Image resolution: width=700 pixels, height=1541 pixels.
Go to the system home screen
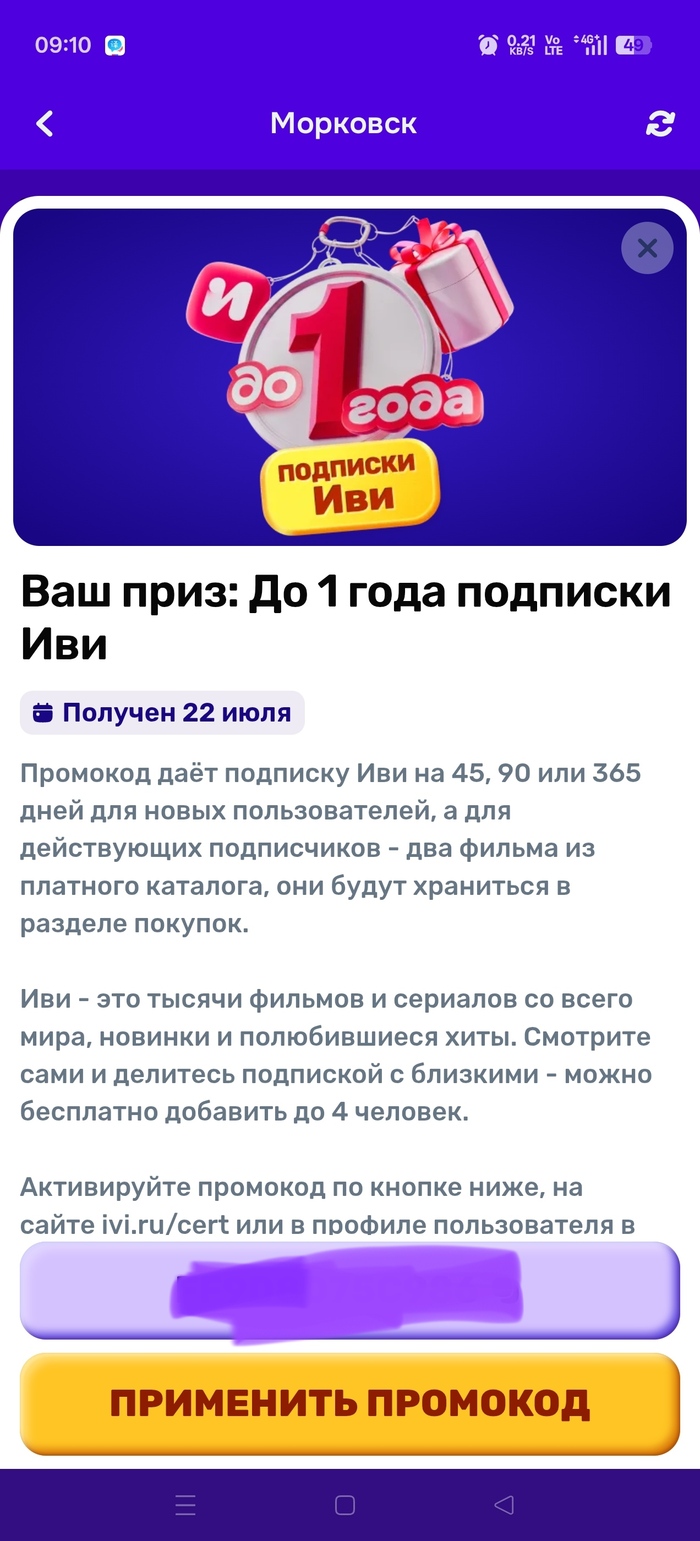pyautogui.click(x=345, y=1505)
